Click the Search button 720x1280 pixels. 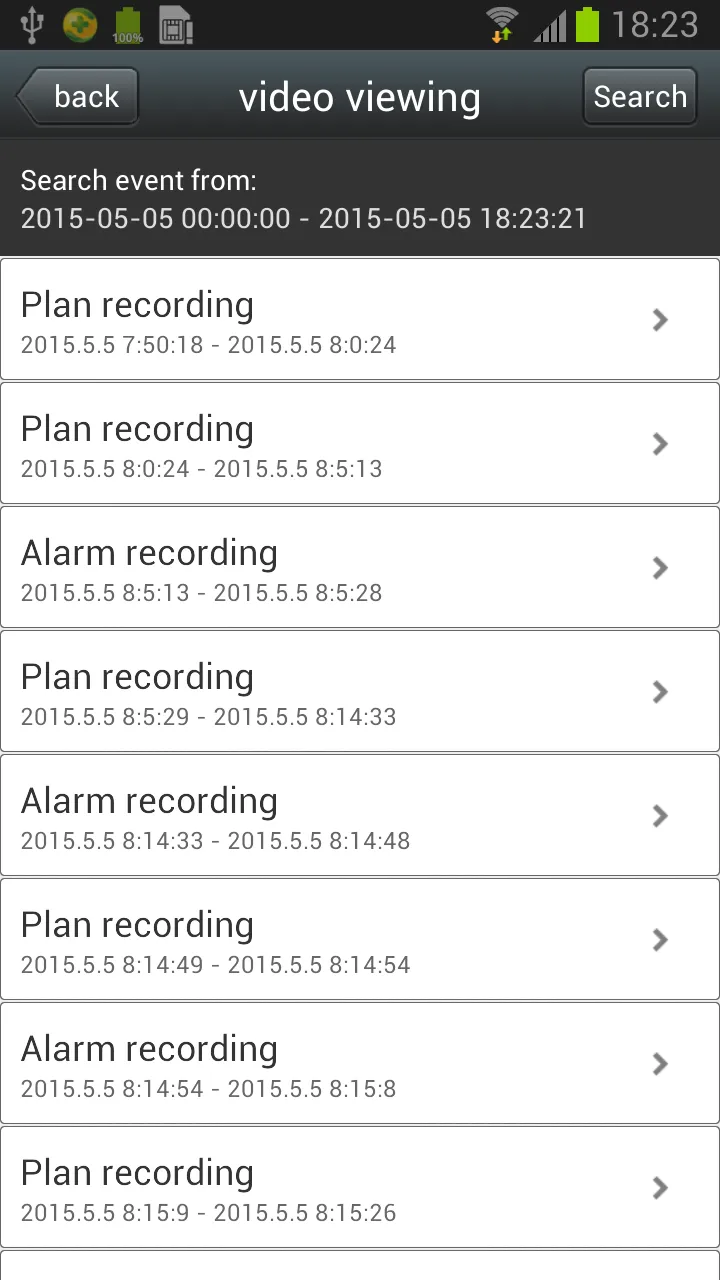click(639, 96)
